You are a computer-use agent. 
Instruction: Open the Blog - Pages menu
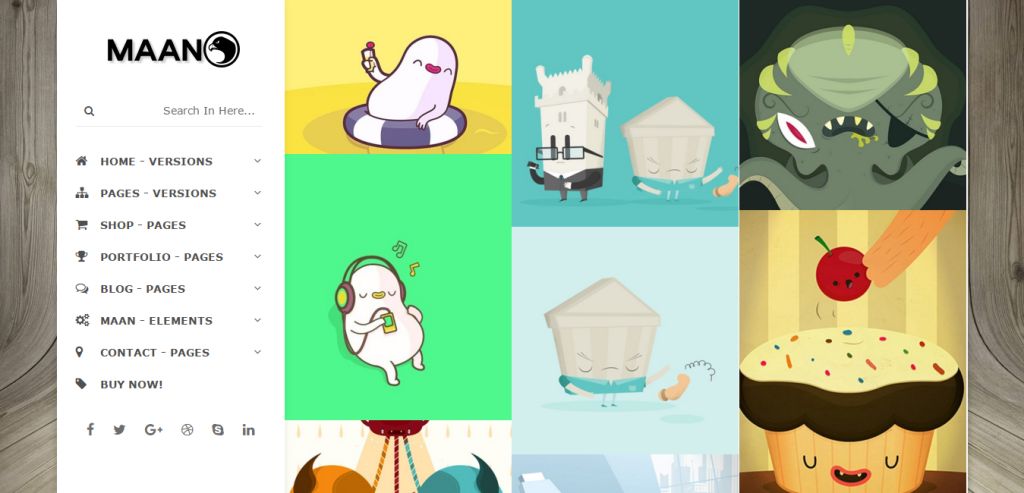142,289
